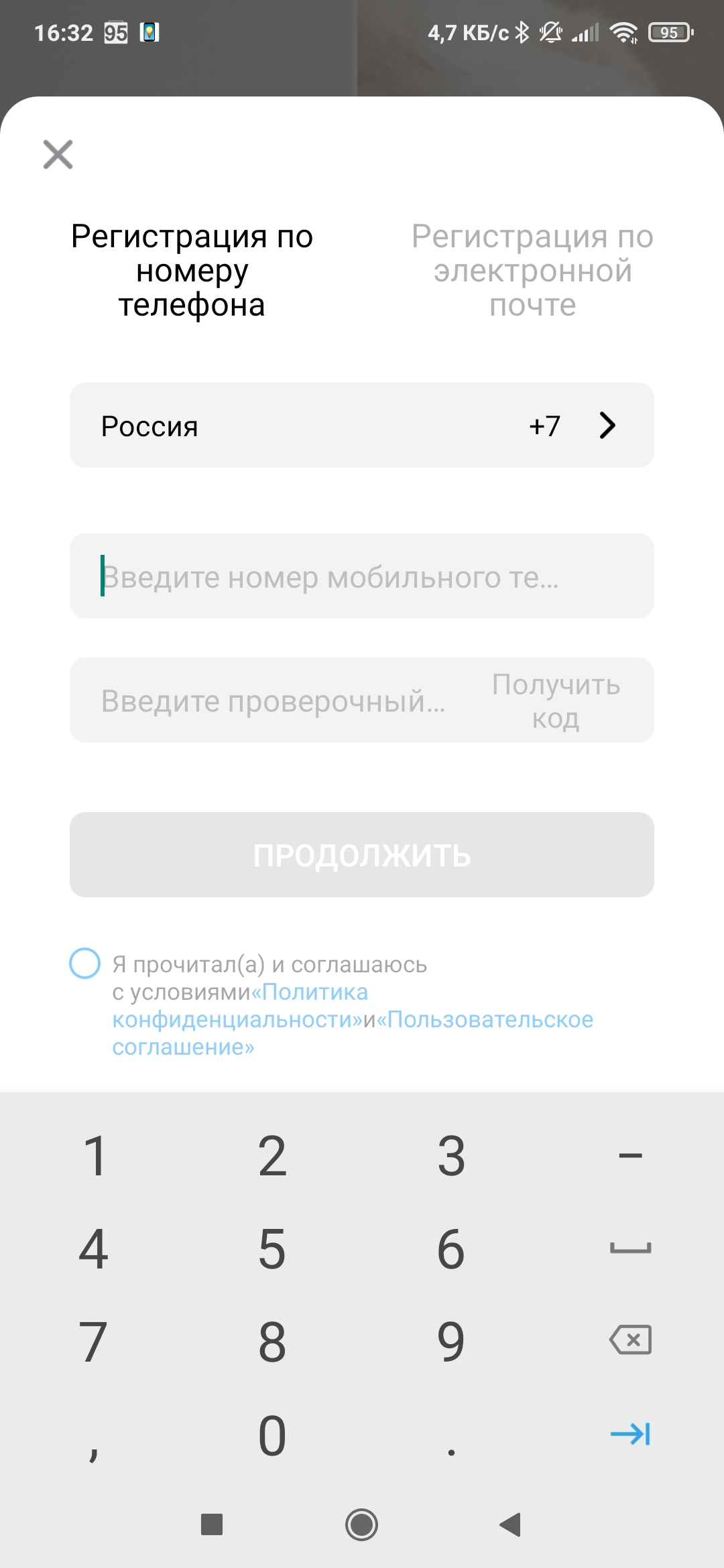Tap the backspace key on the keypad
The image size is (724, 1568).
630,1340
